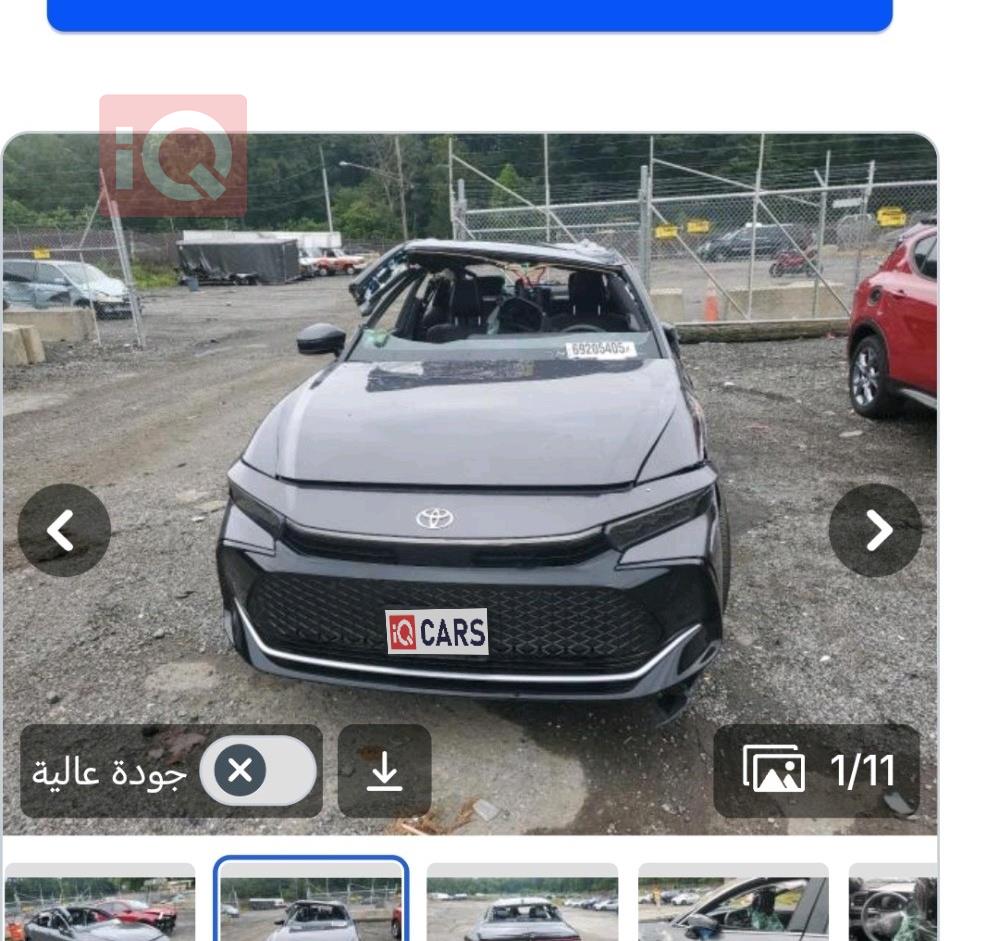Download the current car photo

384,771
